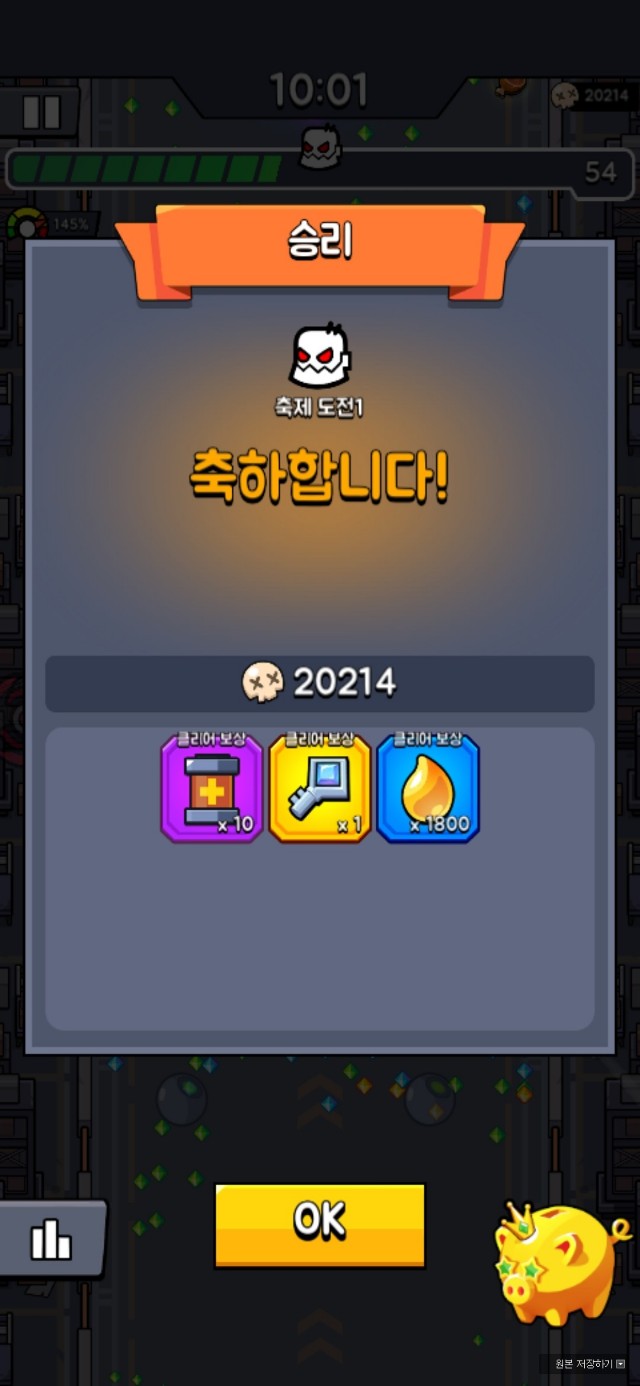View the purple energy canister reward x10
This screenshot has width=640, height=1386.
pos(212,787)
